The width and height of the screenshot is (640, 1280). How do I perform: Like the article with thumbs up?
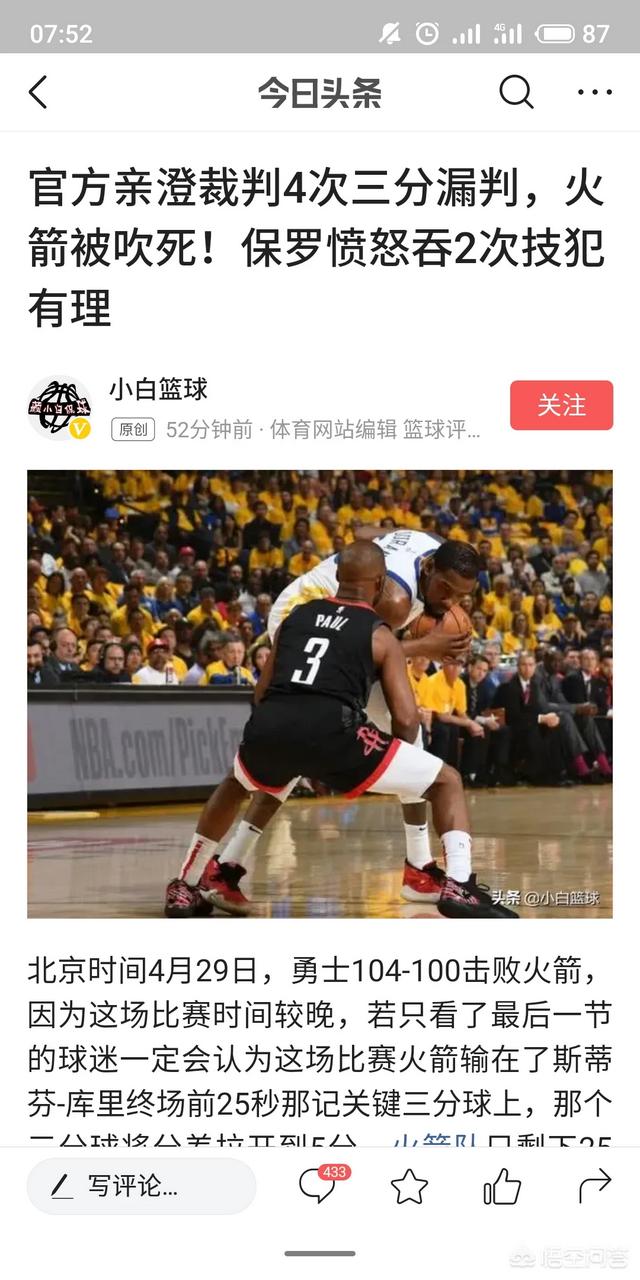click(x=502, y=1187)
